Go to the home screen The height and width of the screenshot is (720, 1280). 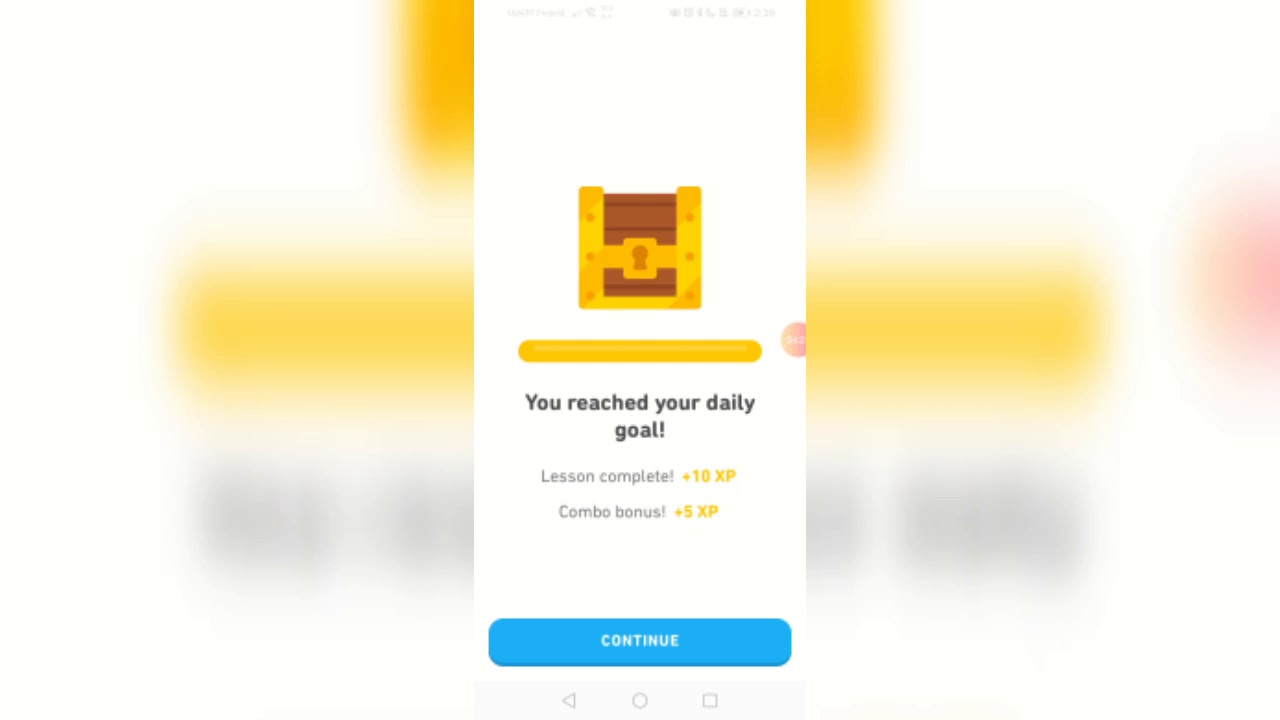coord(640,701)
